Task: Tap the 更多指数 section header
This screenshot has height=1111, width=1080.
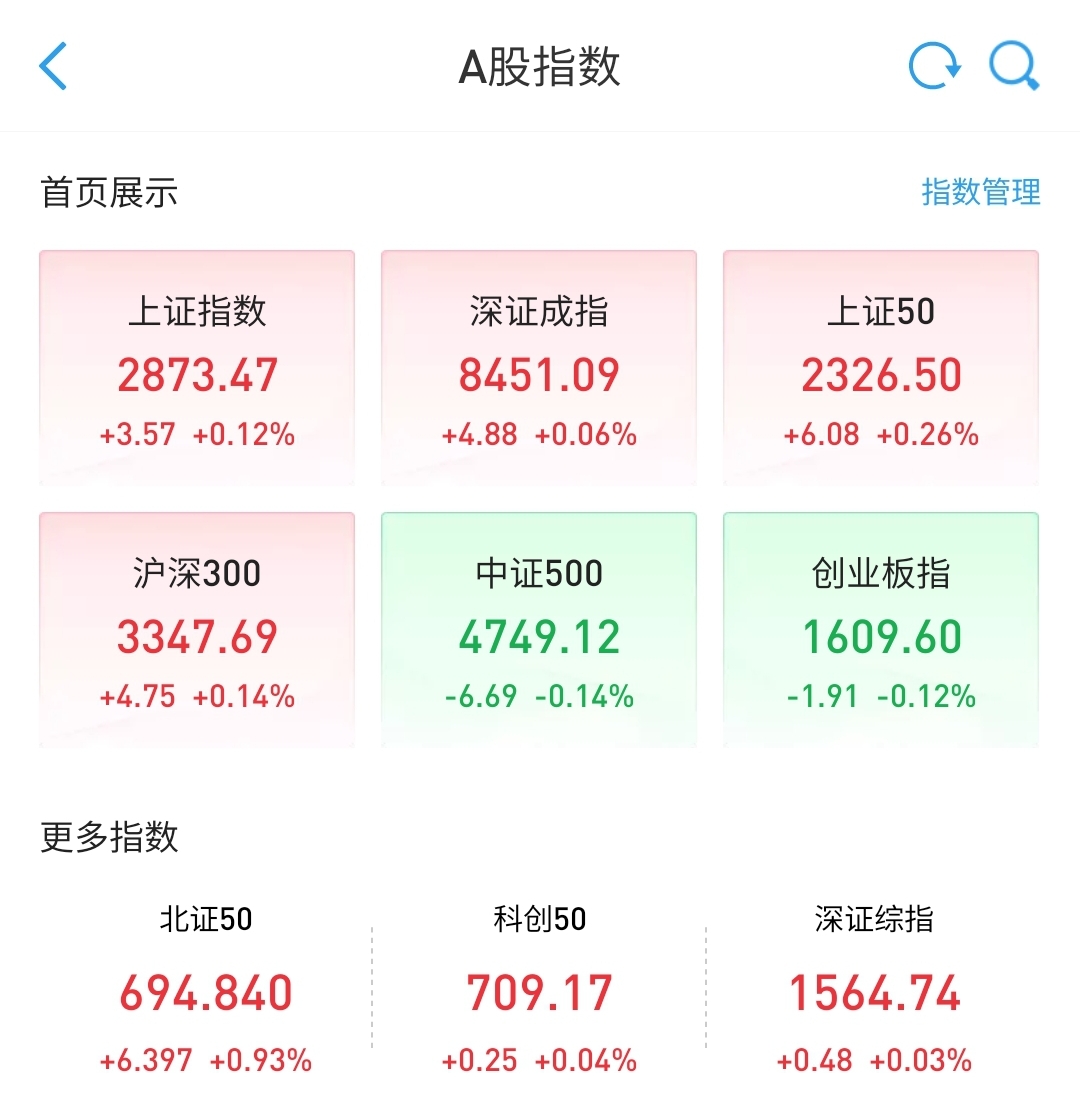Action: pyautogui.click(x=108, y=840)
